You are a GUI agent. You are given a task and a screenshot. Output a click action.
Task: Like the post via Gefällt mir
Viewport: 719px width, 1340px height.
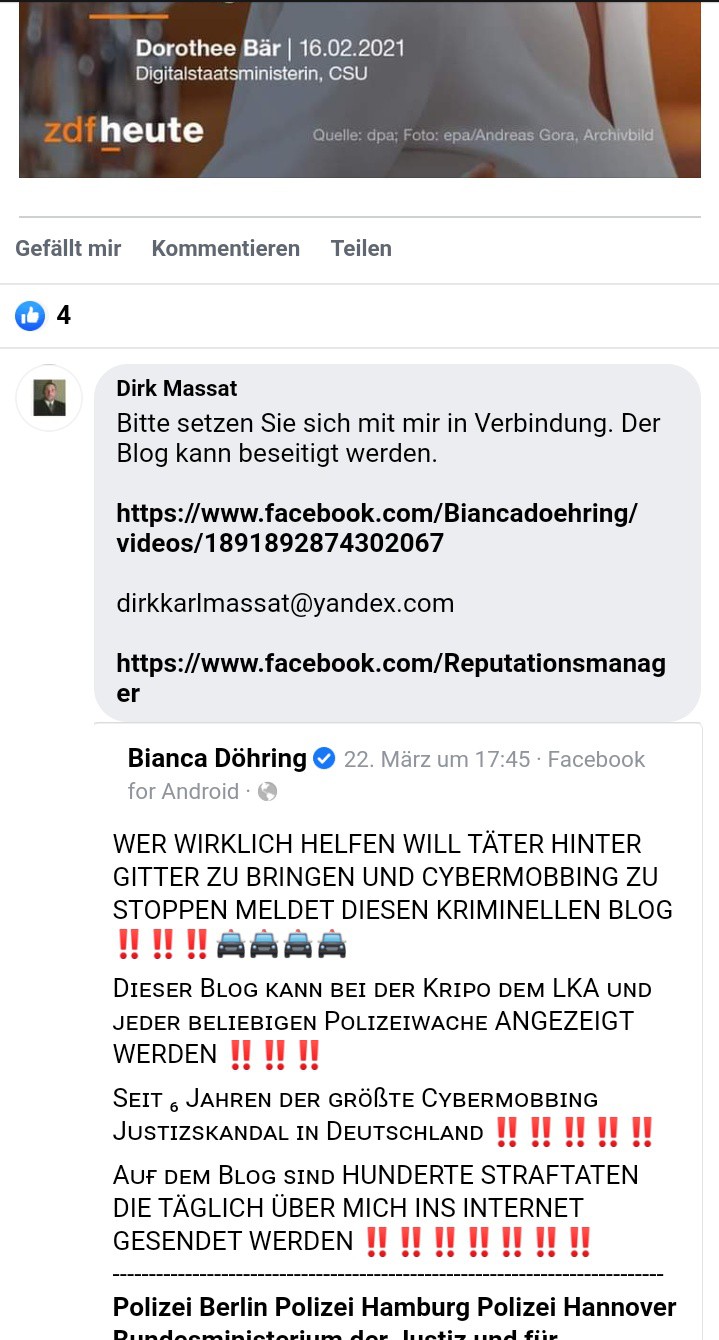[x=68, y=249]
